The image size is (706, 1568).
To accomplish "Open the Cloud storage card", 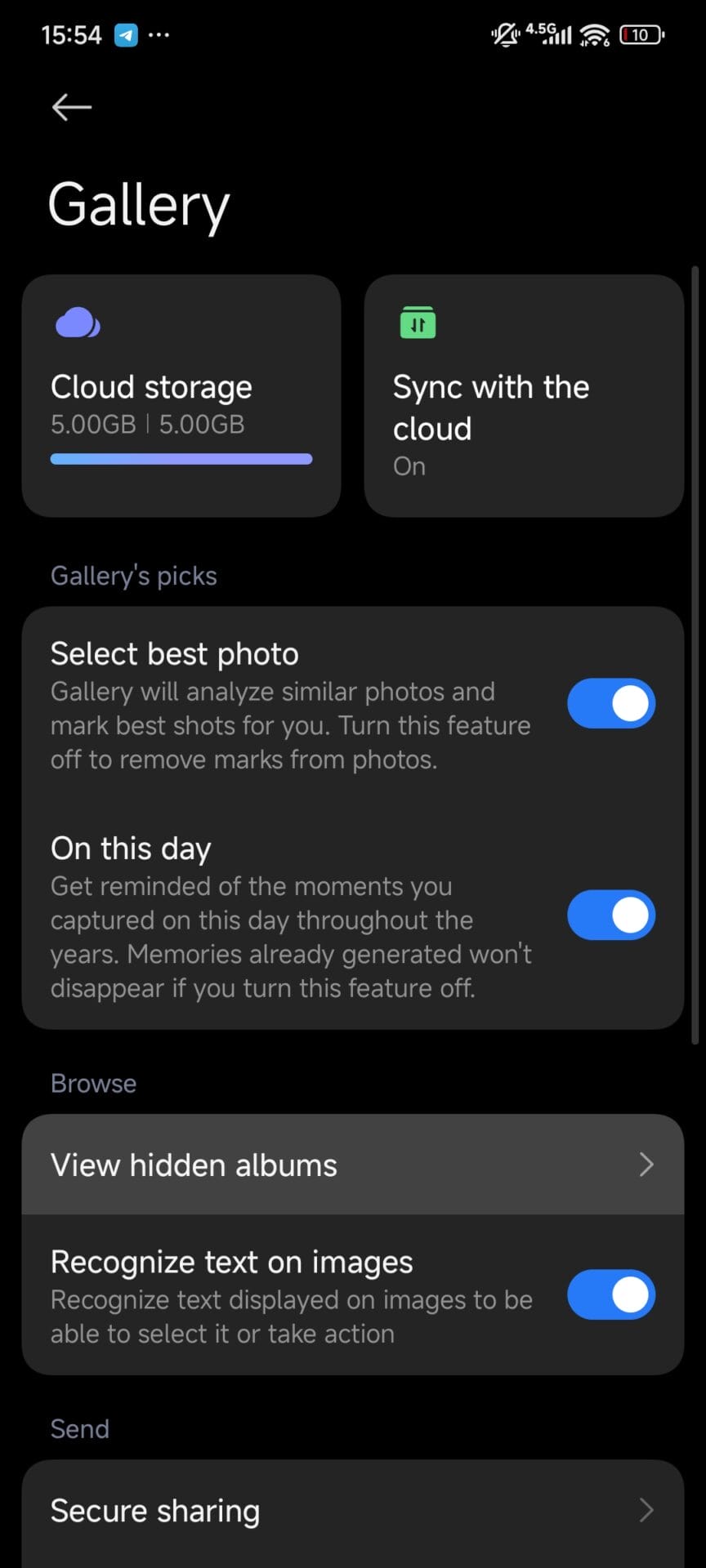I will pos(181,396).
